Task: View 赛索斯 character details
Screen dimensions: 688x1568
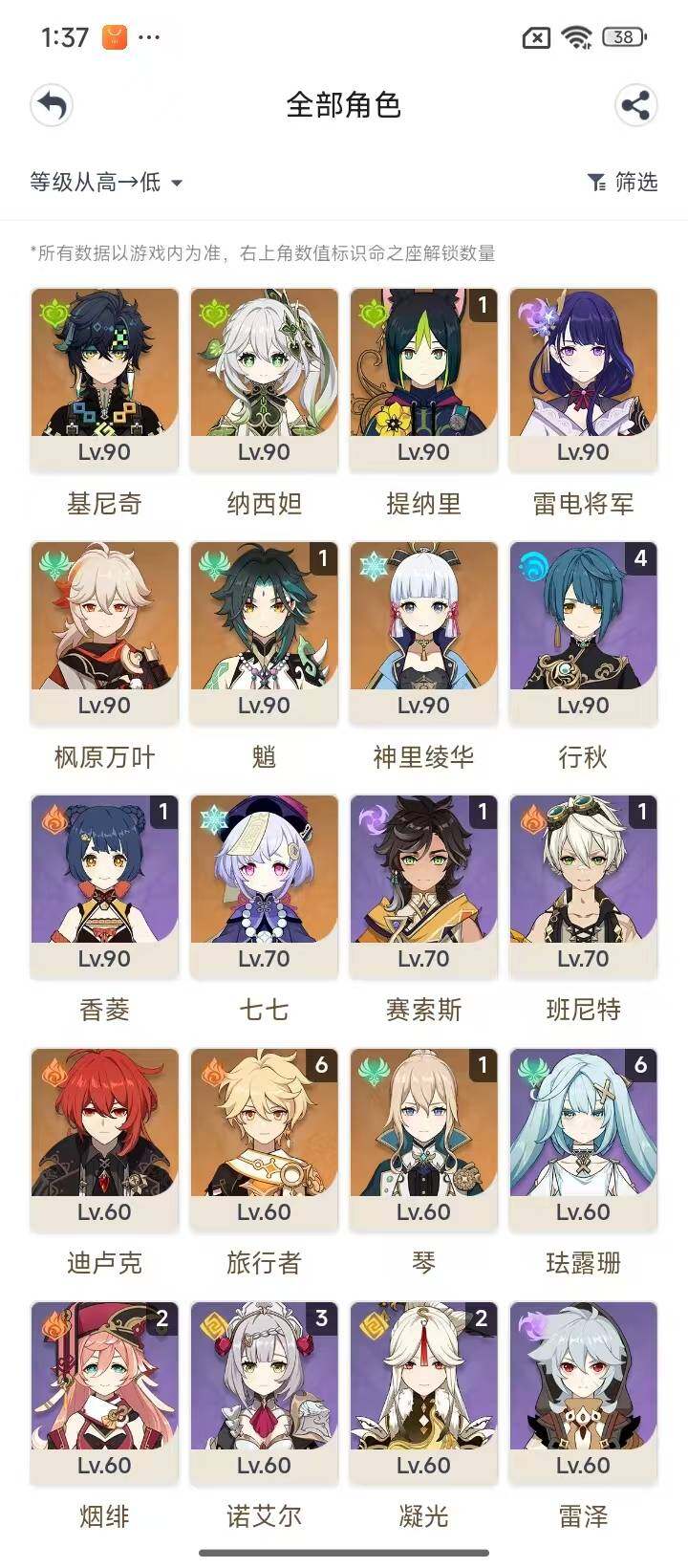Action: click(423, 885)
